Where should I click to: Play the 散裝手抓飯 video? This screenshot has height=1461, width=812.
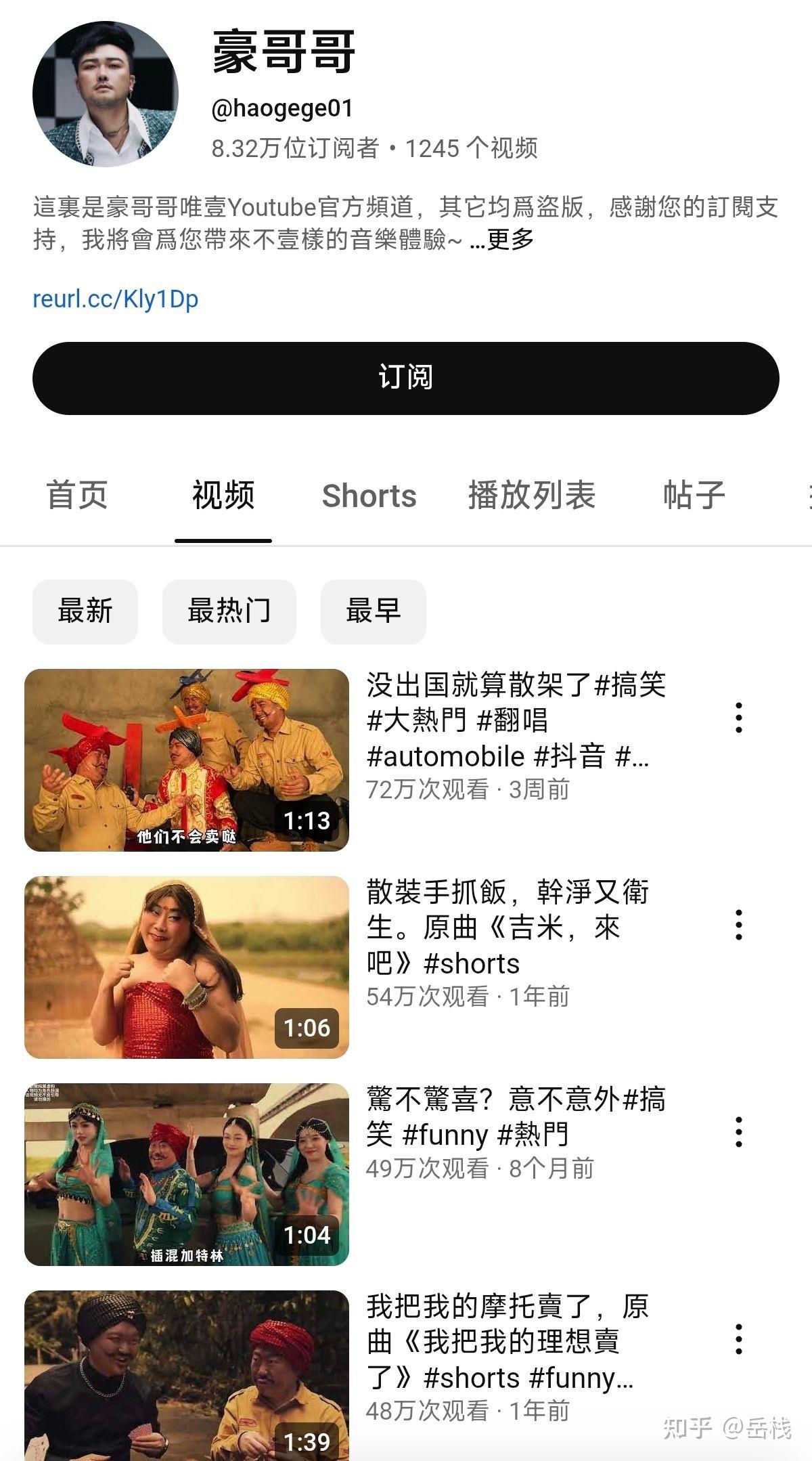[187, 967]
